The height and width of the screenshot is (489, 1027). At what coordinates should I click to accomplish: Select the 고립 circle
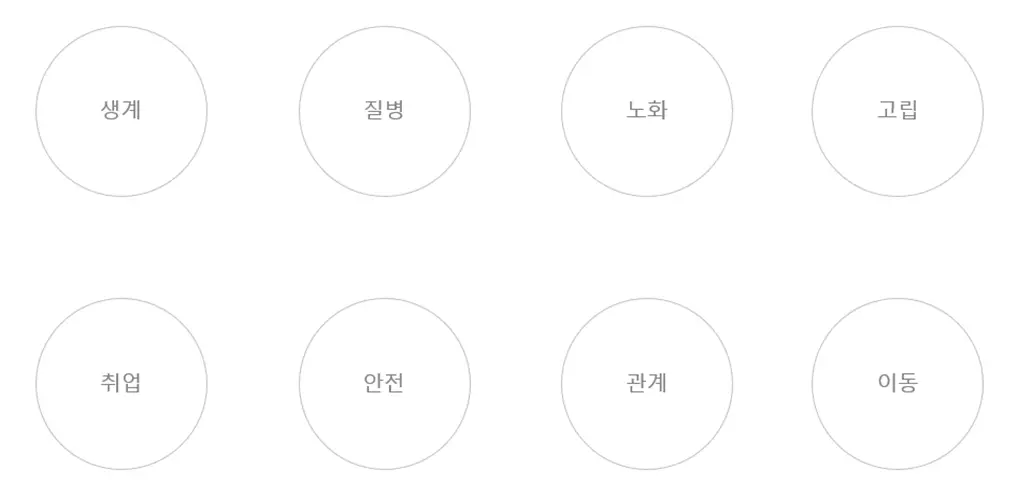pos(897,111)
